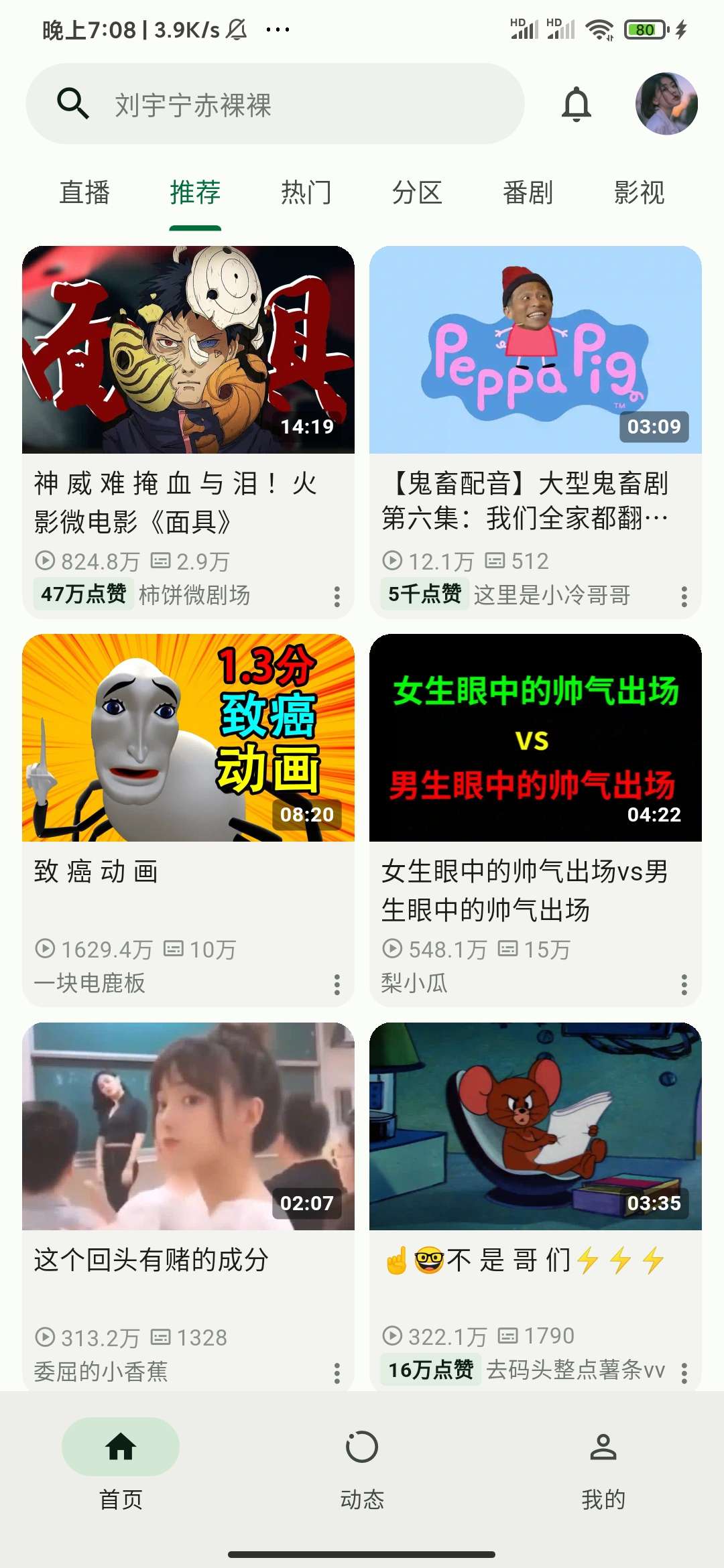Image resolution: width=724 pixels, height=1568 pixels.
Task: Play the 致癌动画 video
Action: pyautogui.click(x=188, y=738)
